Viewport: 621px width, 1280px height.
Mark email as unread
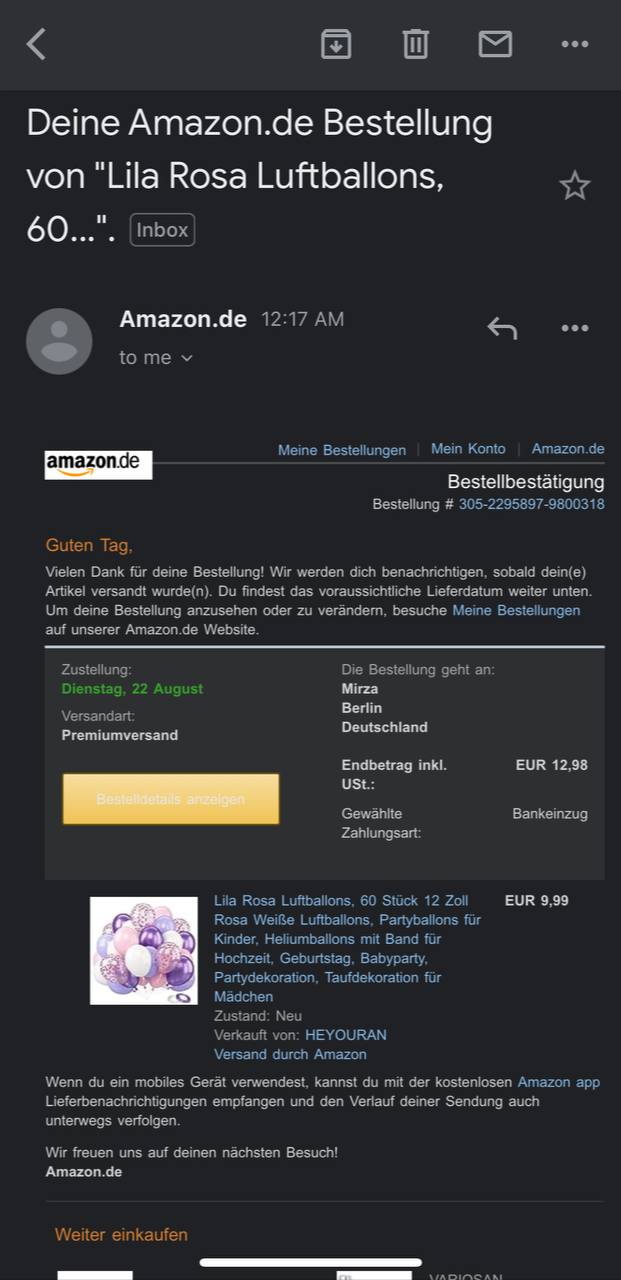click(x=495, y=44)
